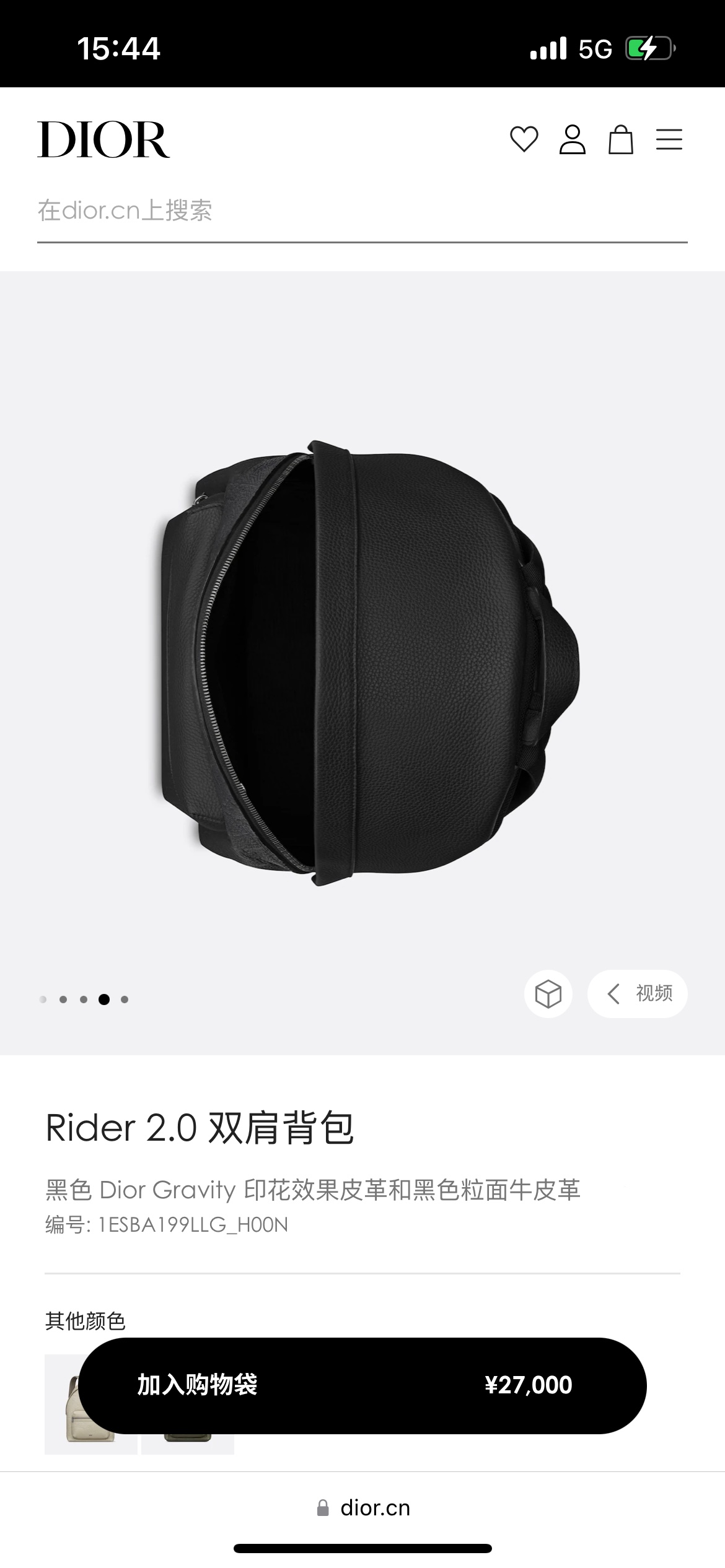Open the account profile icon
The width and height of the screenshot is (725, 1568).
(572, 139)
